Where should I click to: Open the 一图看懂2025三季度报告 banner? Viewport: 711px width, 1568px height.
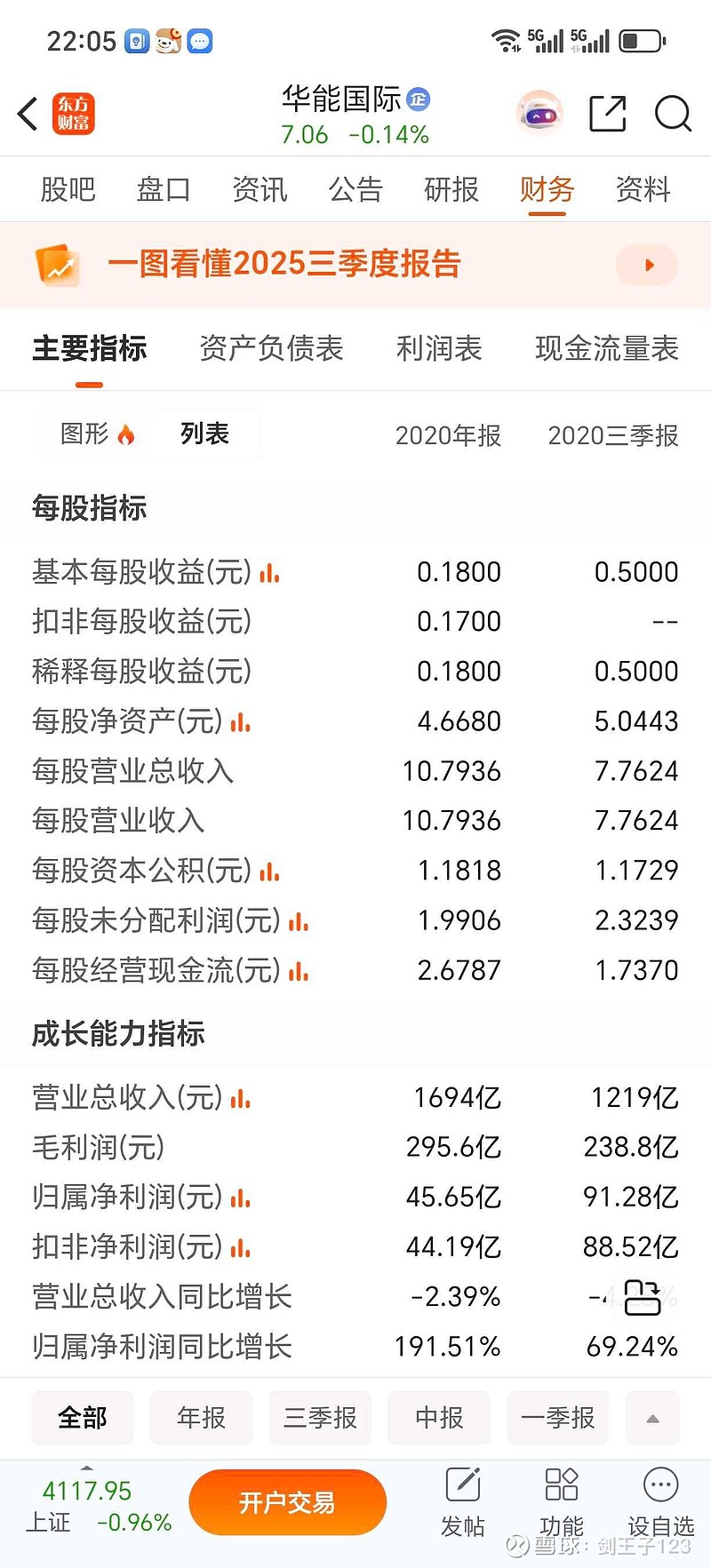(284, 265)
